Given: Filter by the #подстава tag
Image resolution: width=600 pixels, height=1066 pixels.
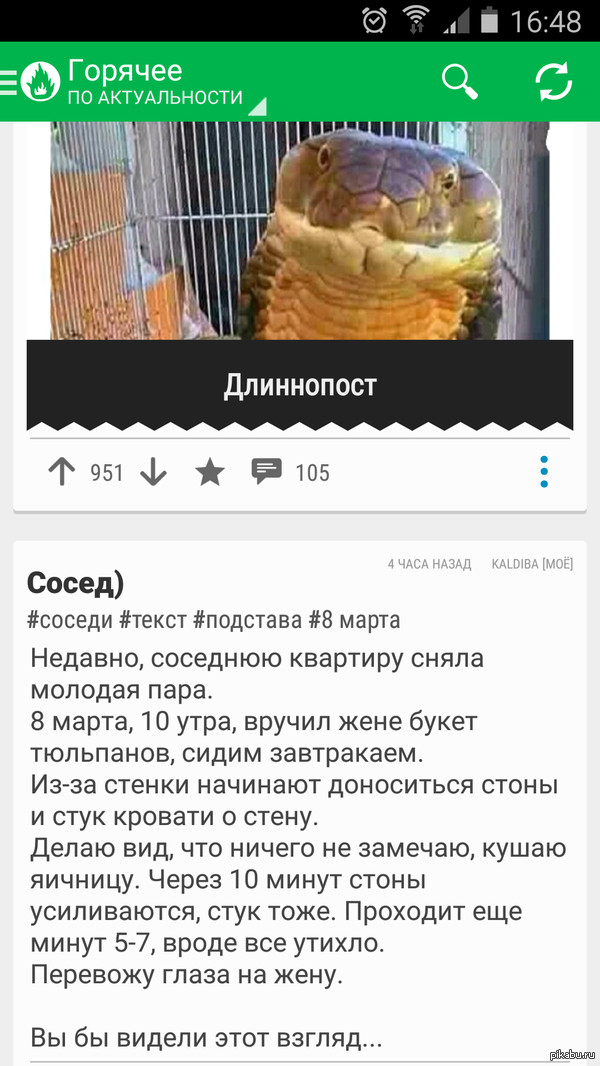Looking at the screenshot, I should 247,620.
